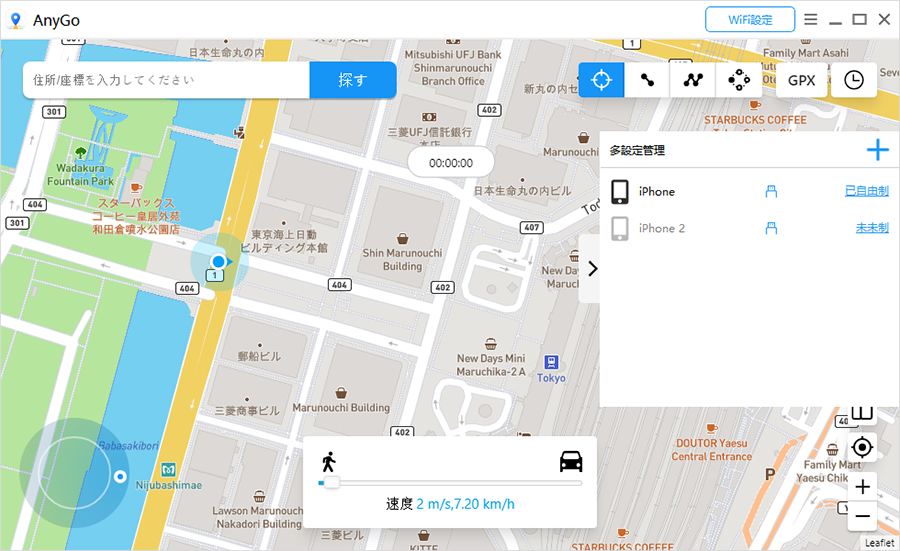
Task: Adjust the speed slider
Action: pyautogui.click(x=331, y=483)
